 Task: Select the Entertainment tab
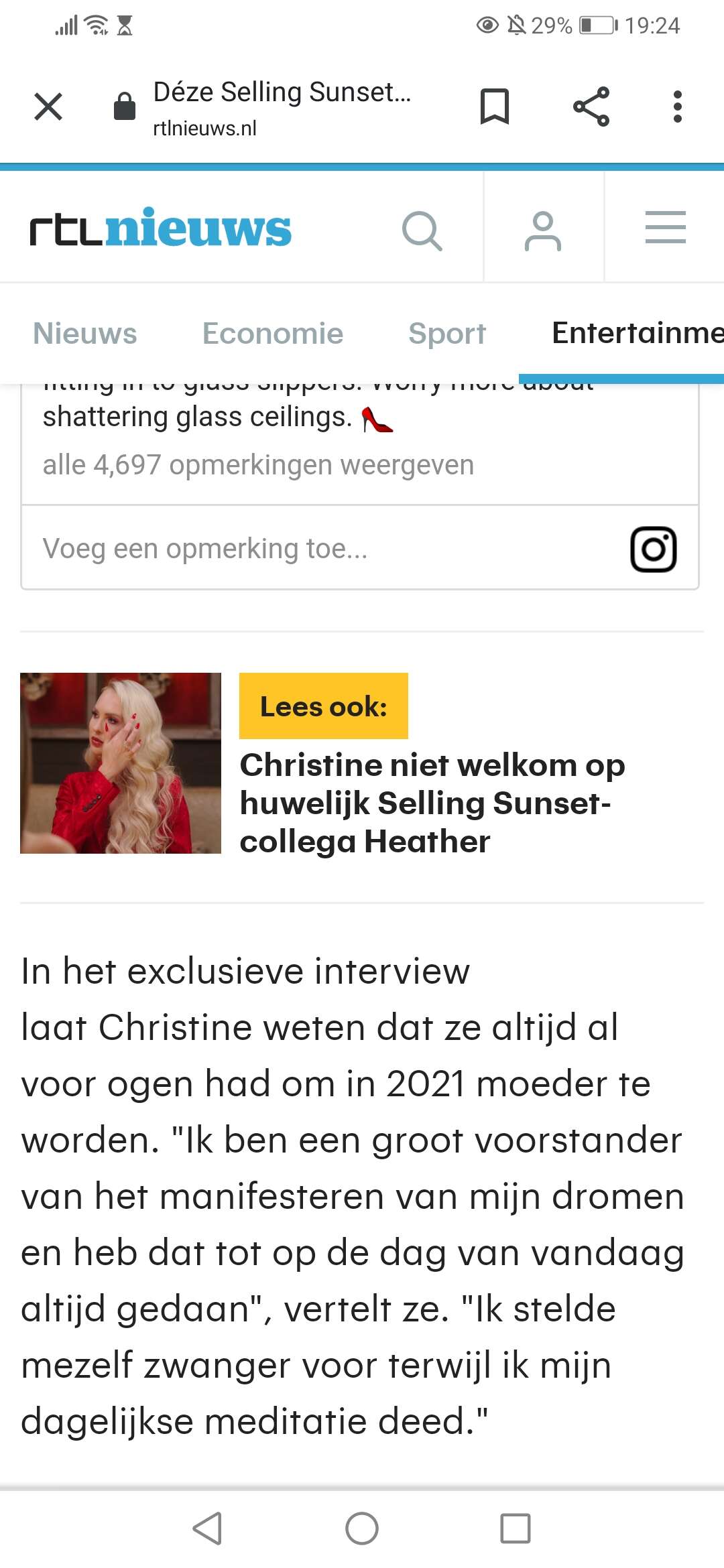637,333
